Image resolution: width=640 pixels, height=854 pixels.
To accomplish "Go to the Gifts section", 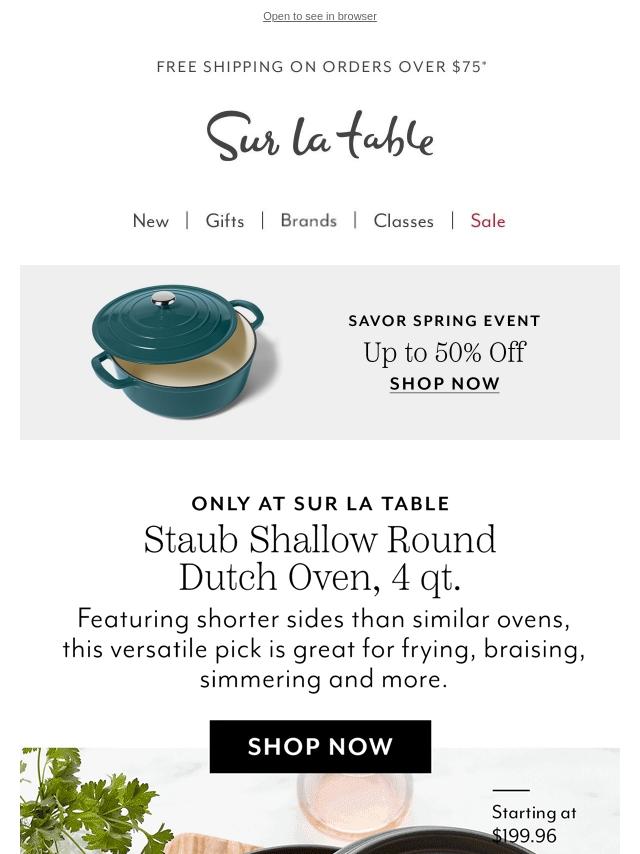I will 225,221.
